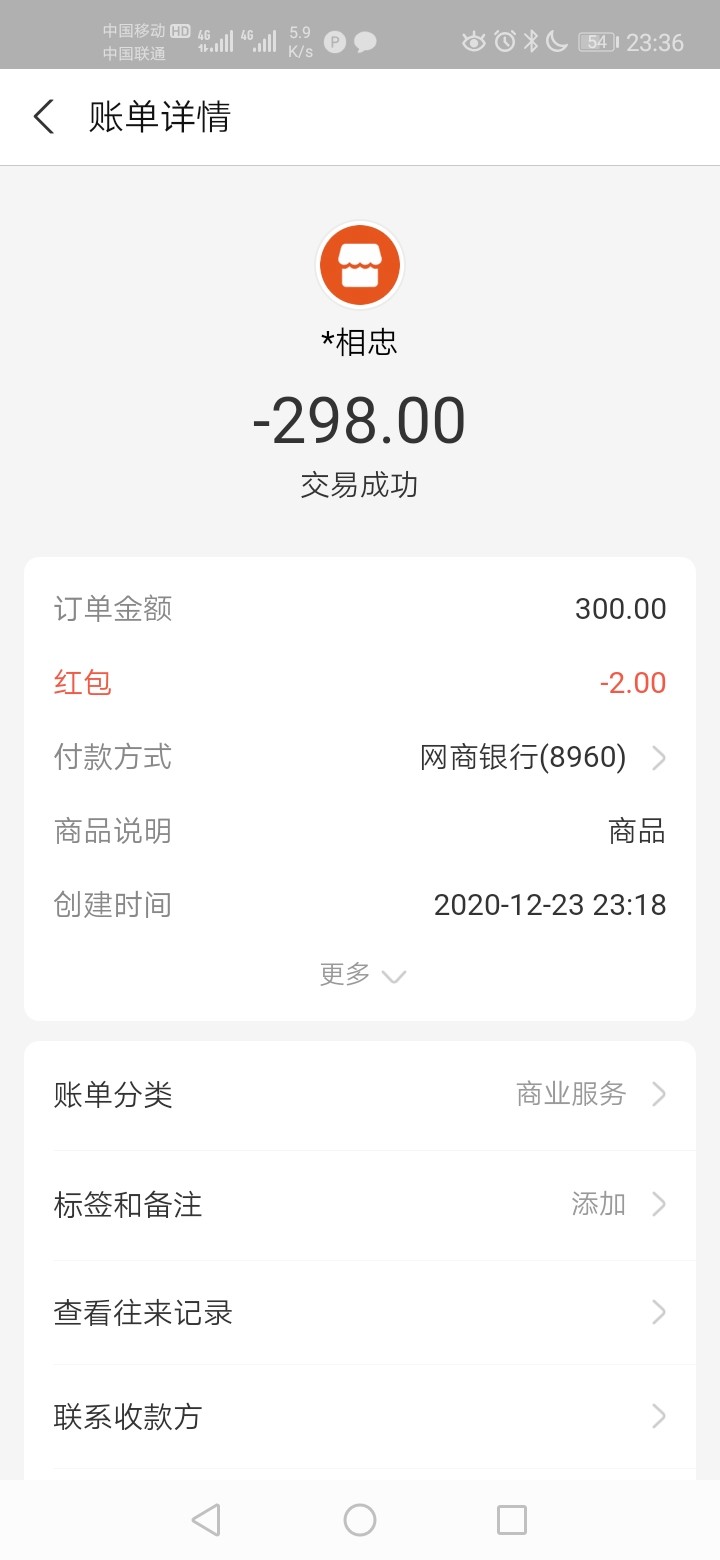Add a tag or note under 标签和备注
The height and width of the screenshot is (1560, 720).
click(x=360, y=1204)
